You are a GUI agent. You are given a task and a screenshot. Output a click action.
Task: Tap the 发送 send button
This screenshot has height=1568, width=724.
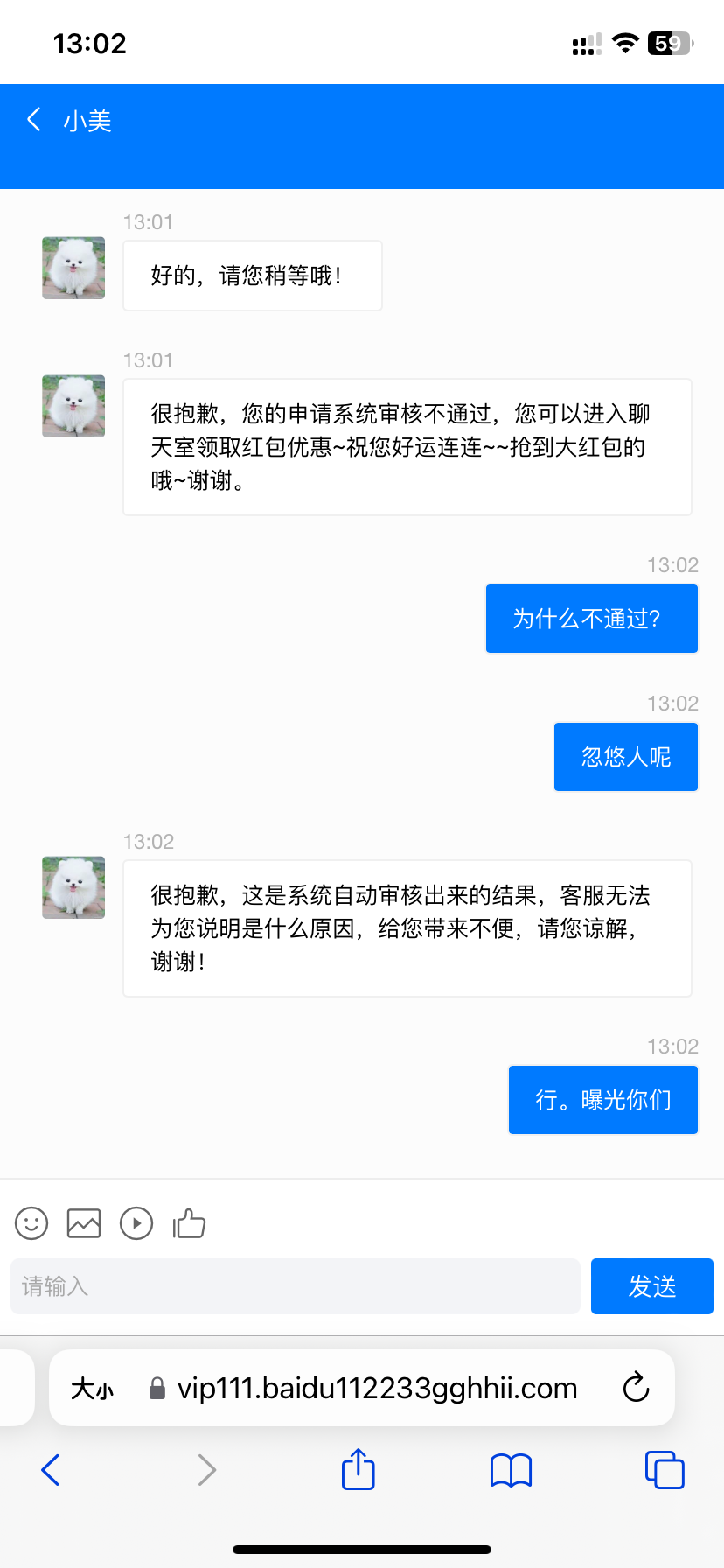(652, 1286)
